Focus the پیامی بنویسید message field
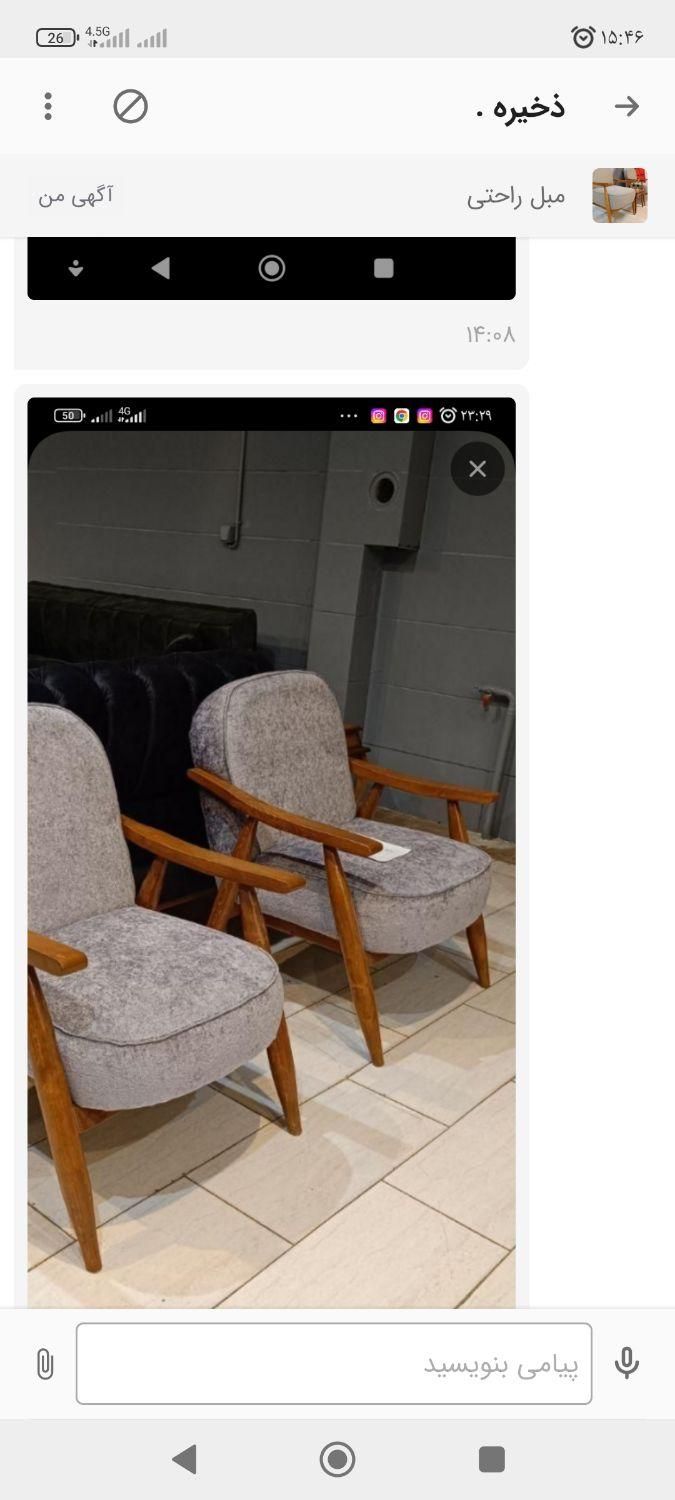Viewport: 675px width, 1500px height. click(x=334, y=1364)
